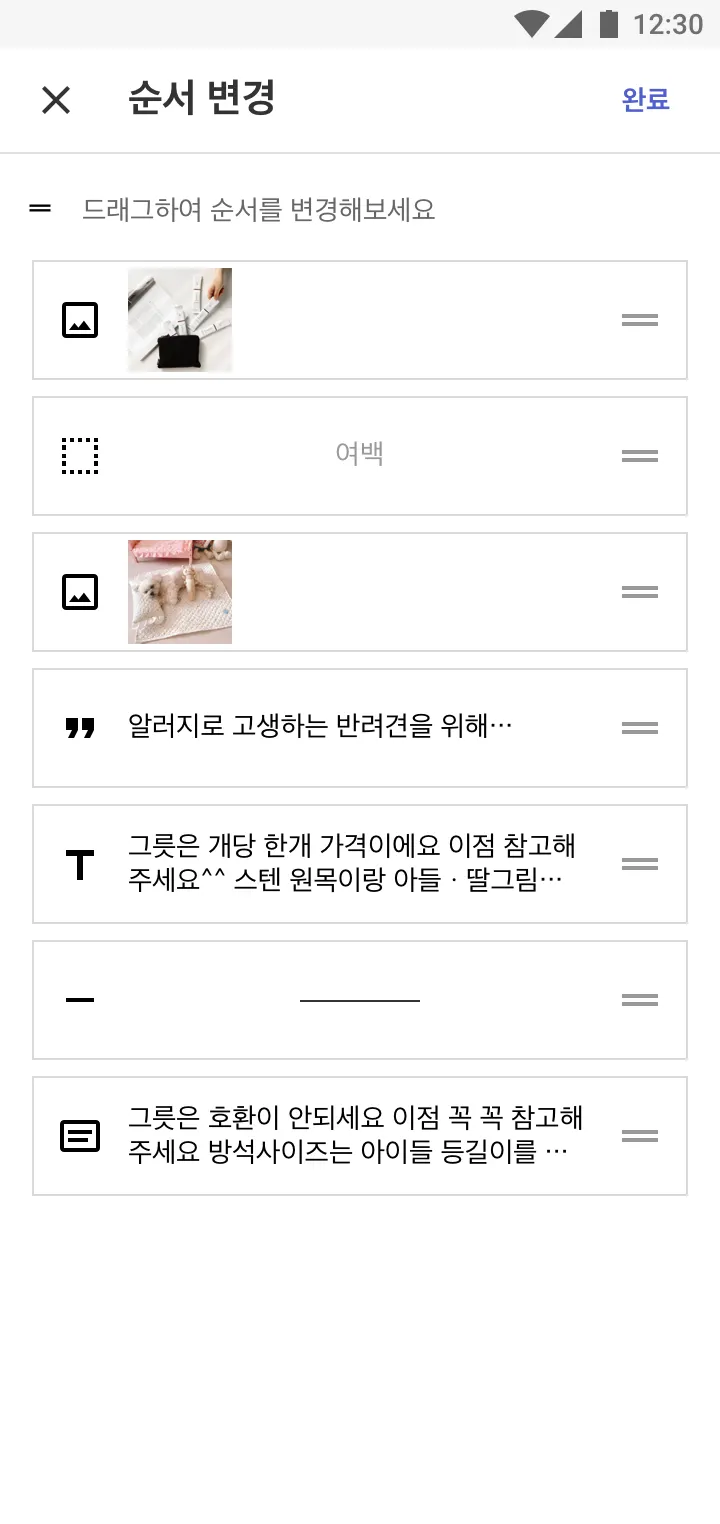
Task: Select the paragraph block starting 그릇은 호환이
Action: click(x=350, y=1136)
